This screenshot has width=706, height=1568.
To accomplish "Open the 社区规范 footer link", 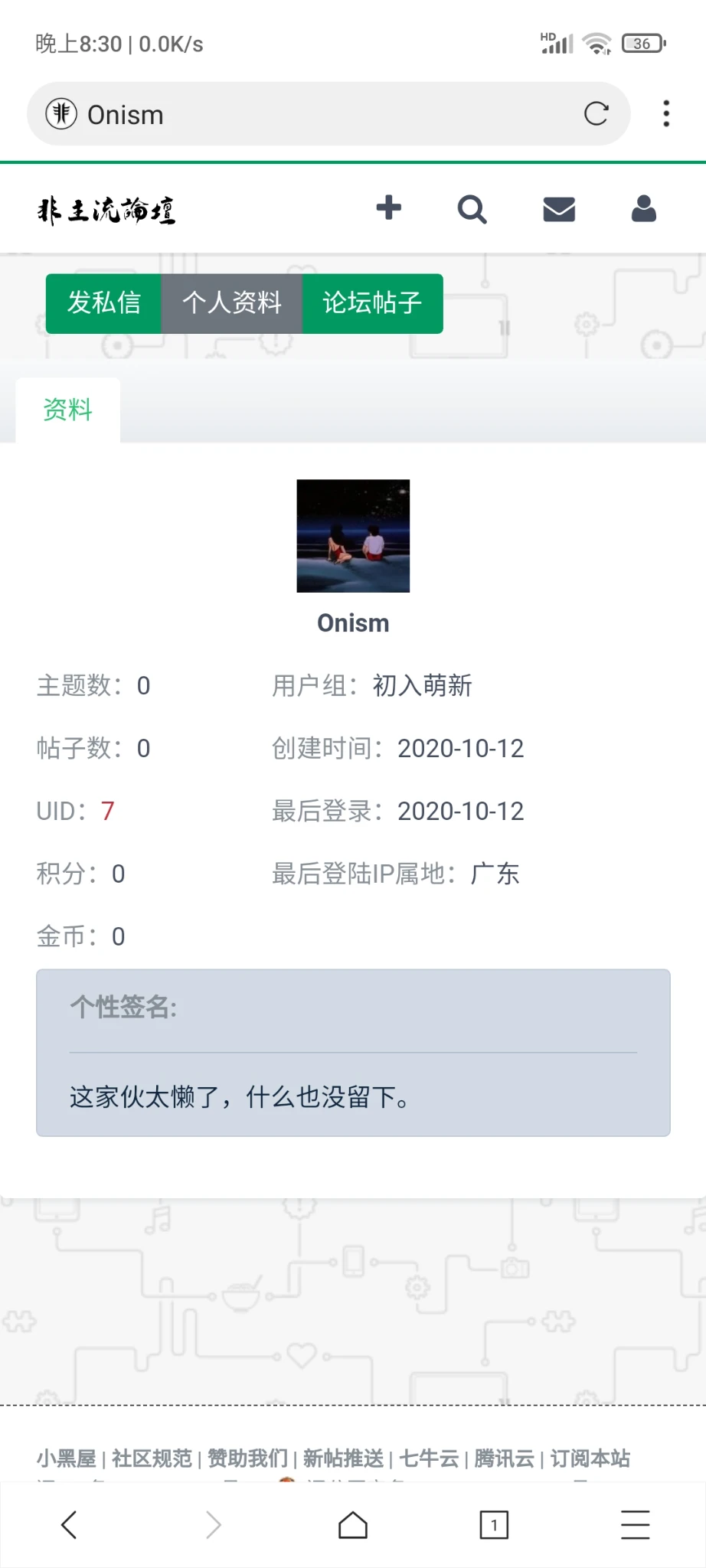I will [x=152, y=1459].
